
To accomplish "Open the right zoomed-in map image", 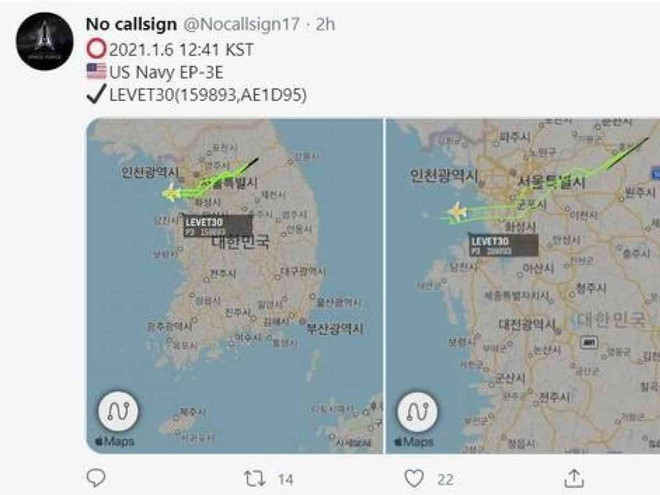I will (x=522, y=285).
